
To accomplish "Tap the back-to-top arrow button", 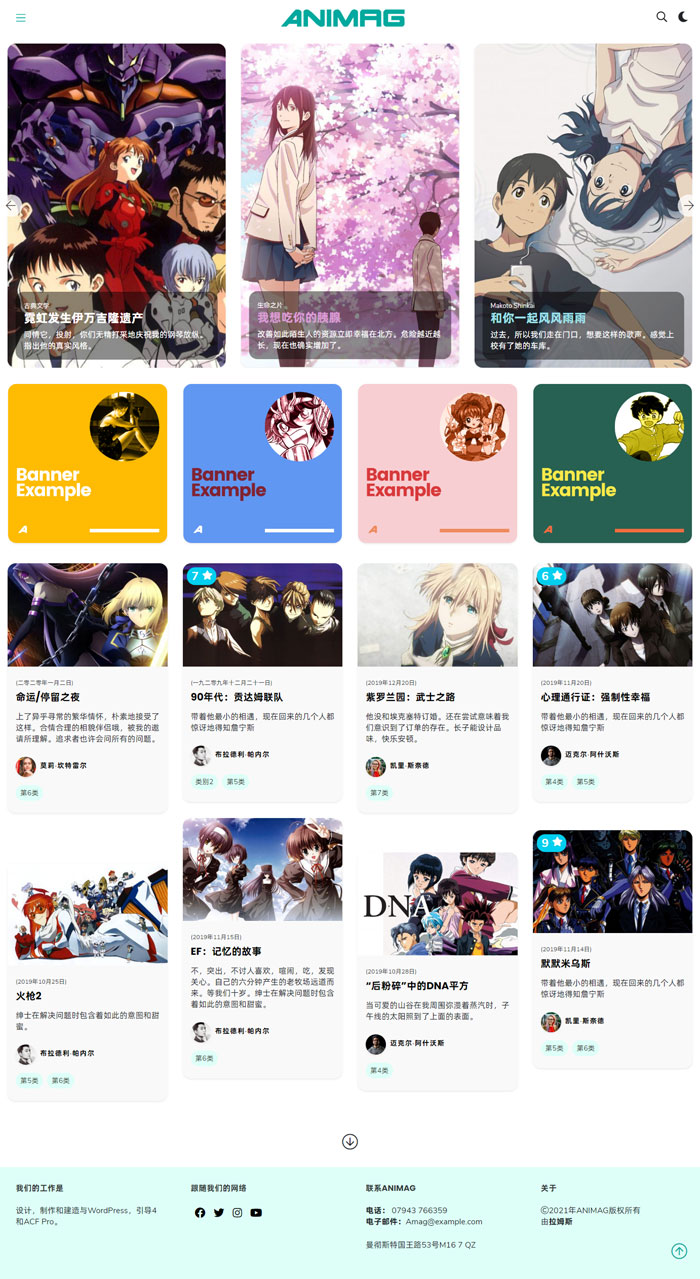I will point(679,1251).
